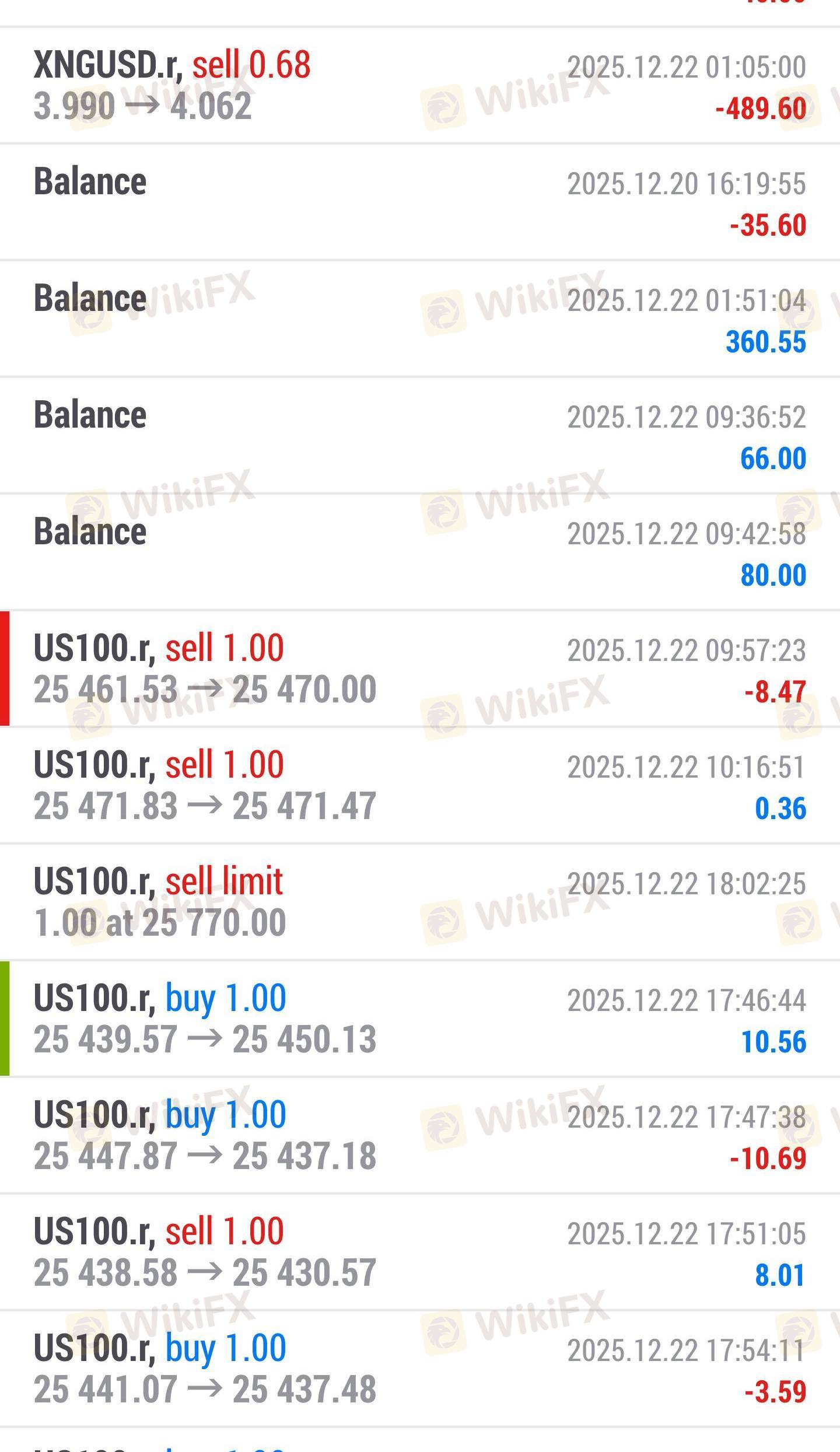Select the US100.r buy trade with -3.59 loss
The image size is (840, 1452).
tap(420, 1369)
